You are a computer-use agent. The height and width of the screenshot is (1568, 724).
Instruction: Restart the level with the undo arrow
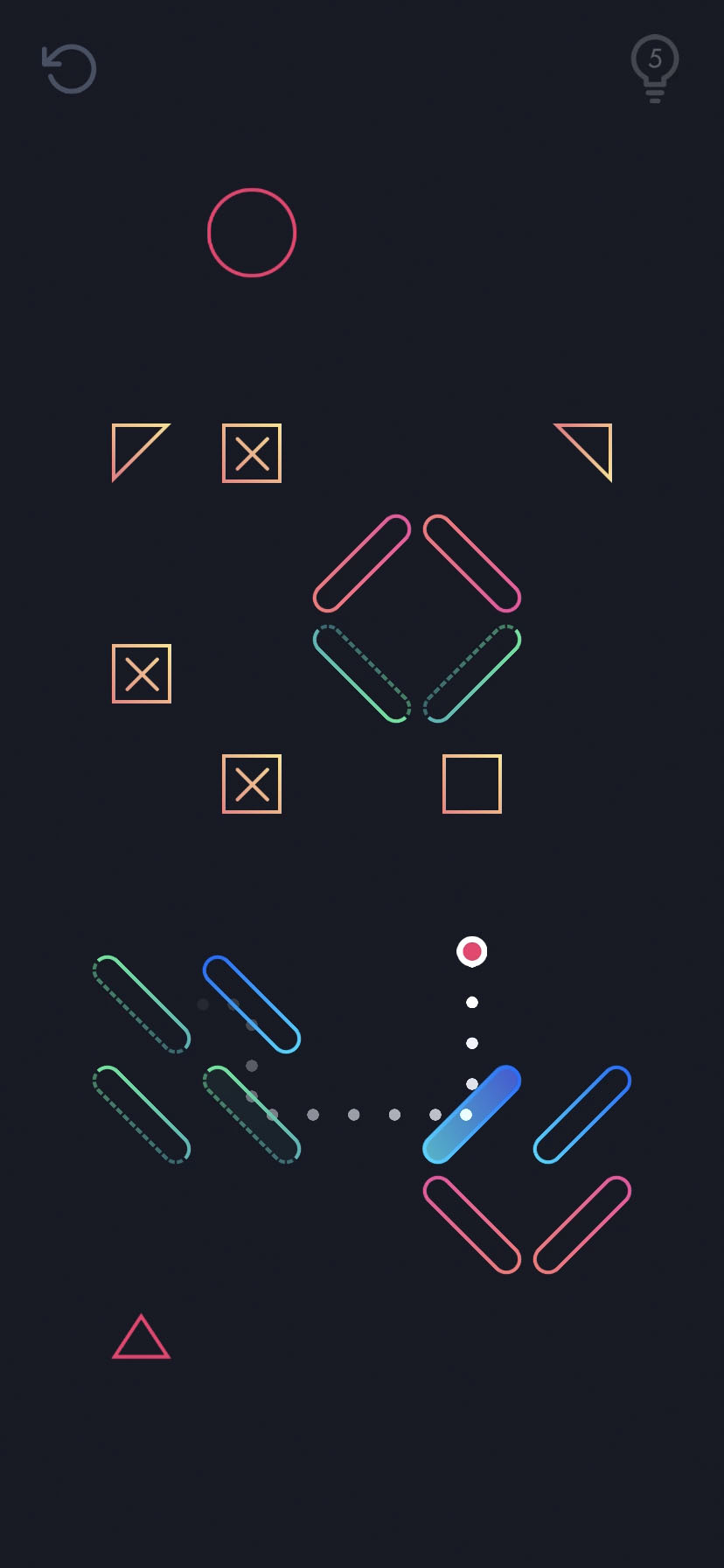click(x=69, y=68)
